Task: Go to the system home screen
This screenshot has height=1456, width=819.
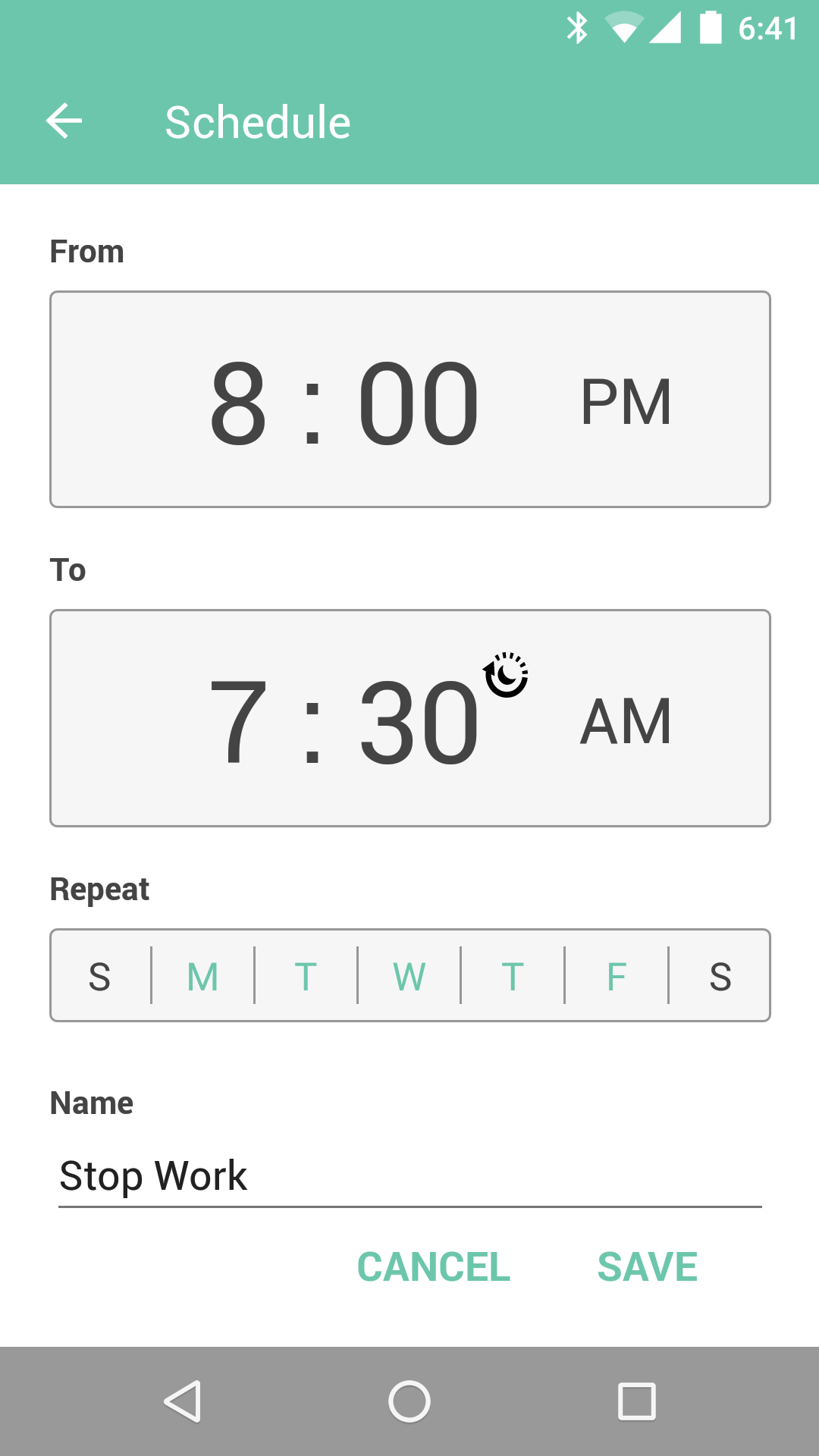Action: pos(409,1401)
